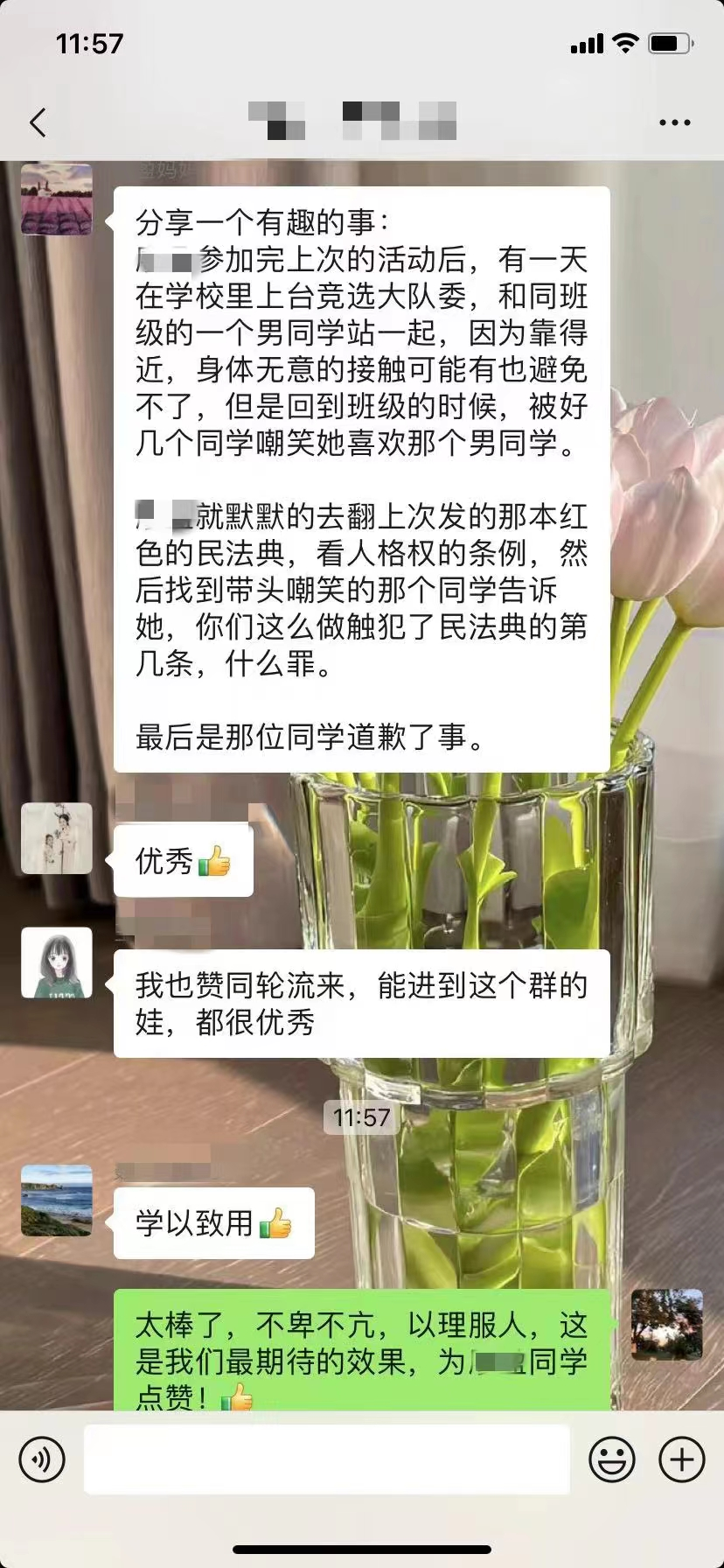This screenshot has height=1568, width=724.
Task: Switch to voice message input
Action: coord(42,1459)
